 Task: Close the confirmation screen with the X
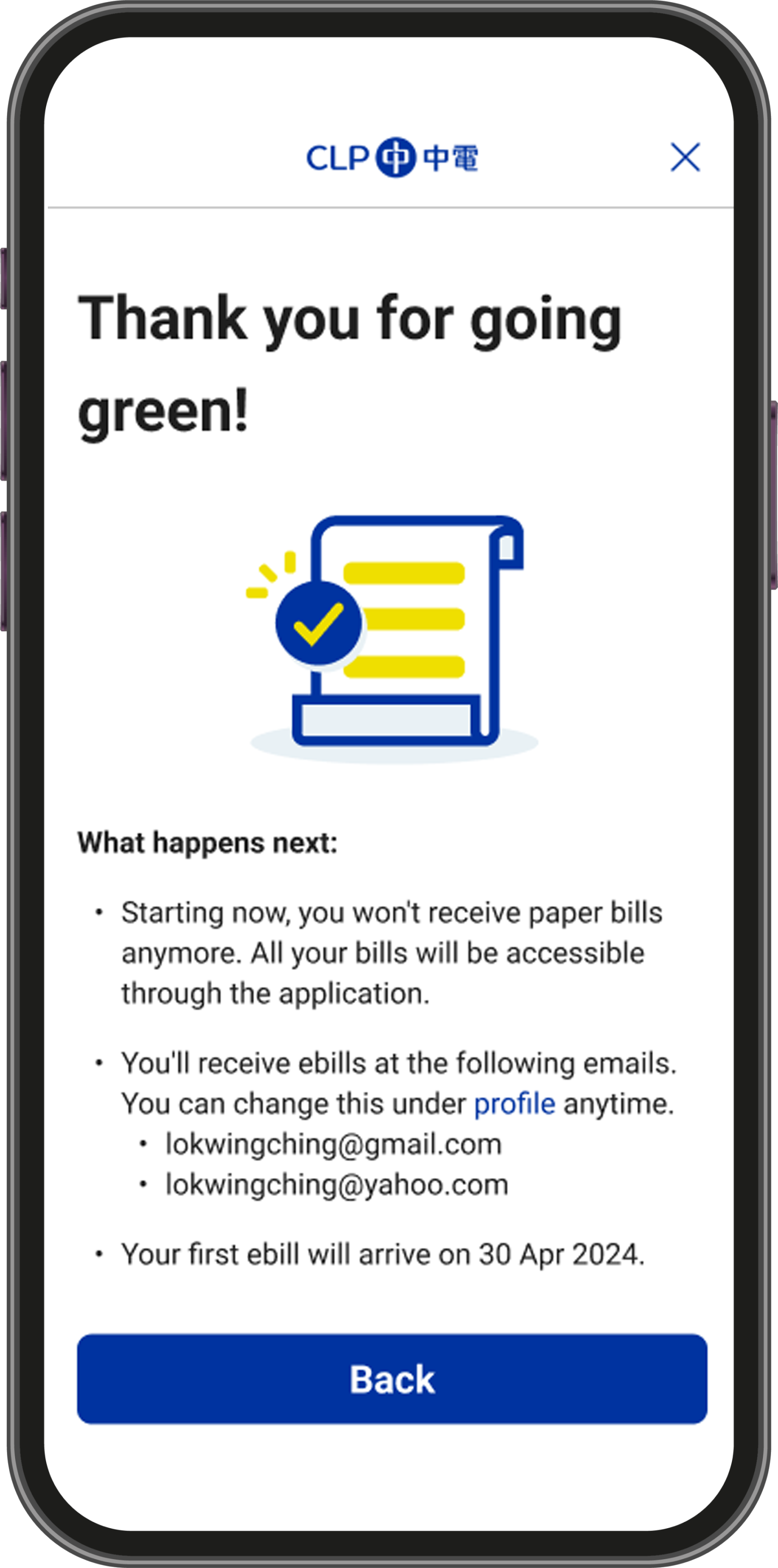685,157
